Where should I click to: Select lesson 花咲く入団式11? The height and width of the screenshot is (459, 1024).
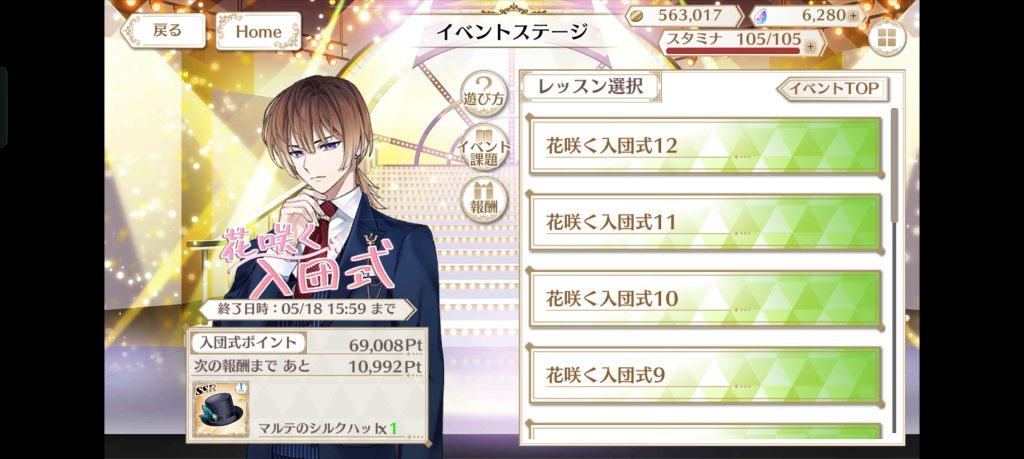[705, 222]
